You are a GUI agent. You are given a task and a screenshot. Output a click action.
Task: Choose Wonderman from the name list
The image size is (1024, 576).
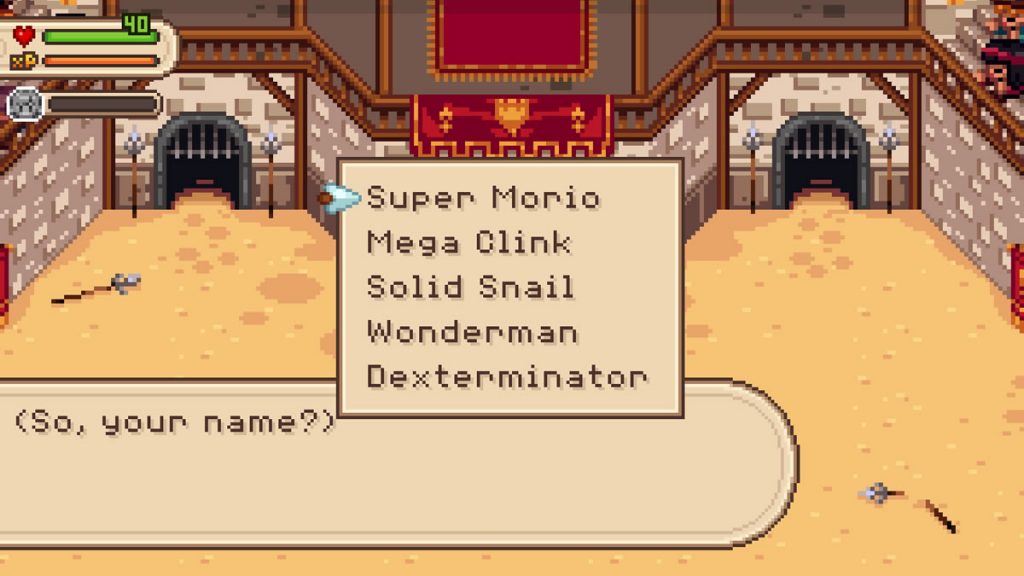(x=472, y=331)
